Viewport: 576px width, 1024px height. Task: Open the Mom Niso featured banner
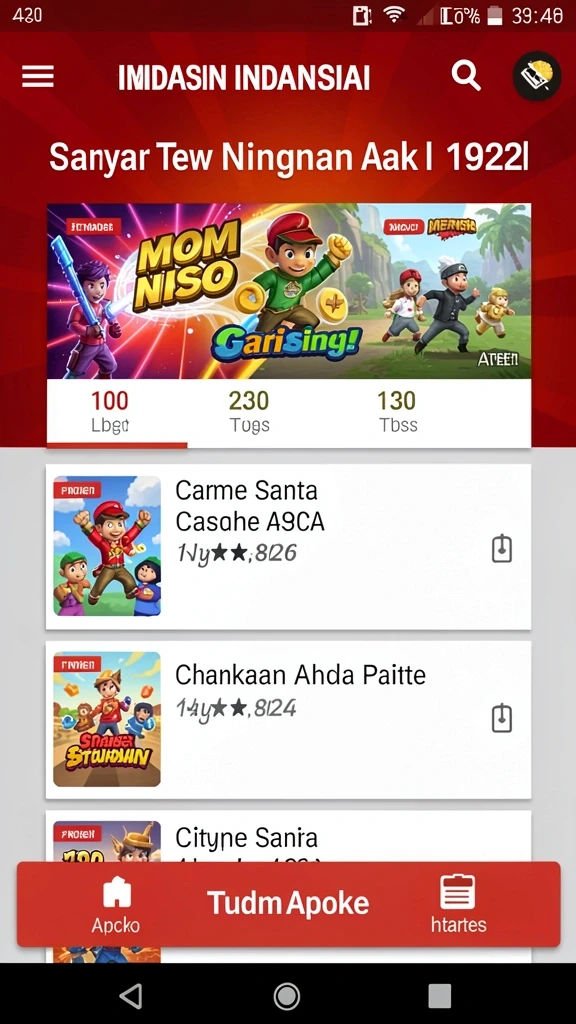[289, 291]
